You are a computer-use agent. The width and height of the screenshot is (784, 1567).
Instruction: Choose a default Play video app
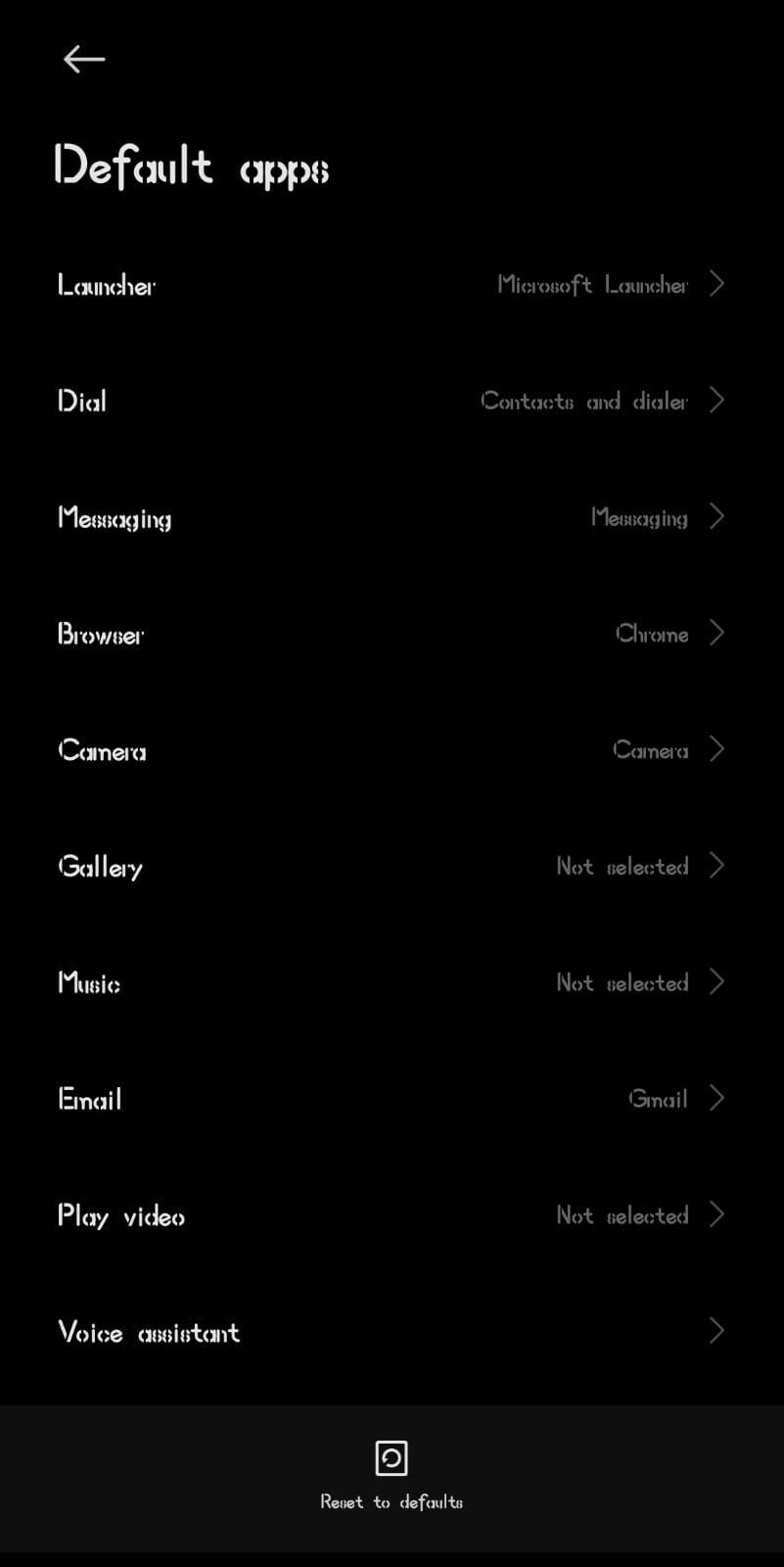click(x=392, y=1215)
